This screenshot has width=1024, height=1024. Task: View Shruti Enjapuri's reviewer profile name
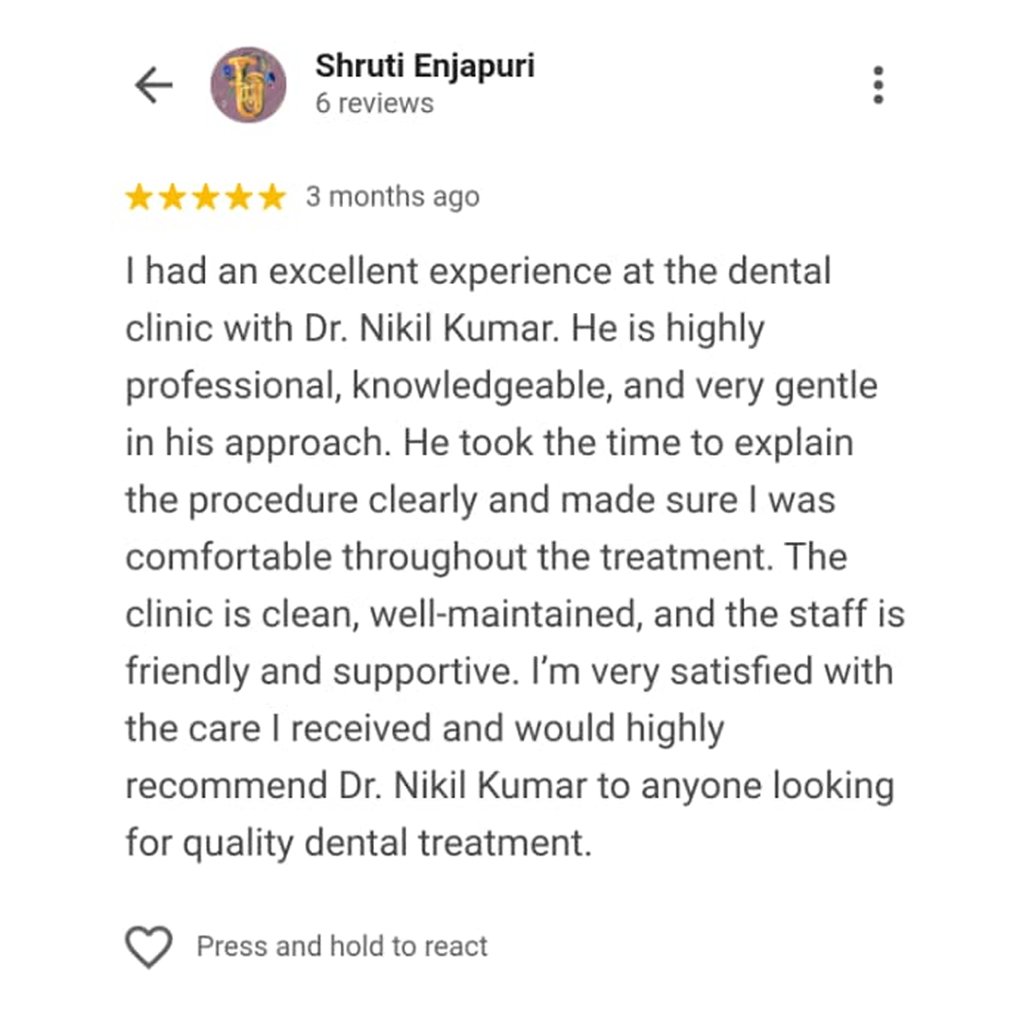424,67
